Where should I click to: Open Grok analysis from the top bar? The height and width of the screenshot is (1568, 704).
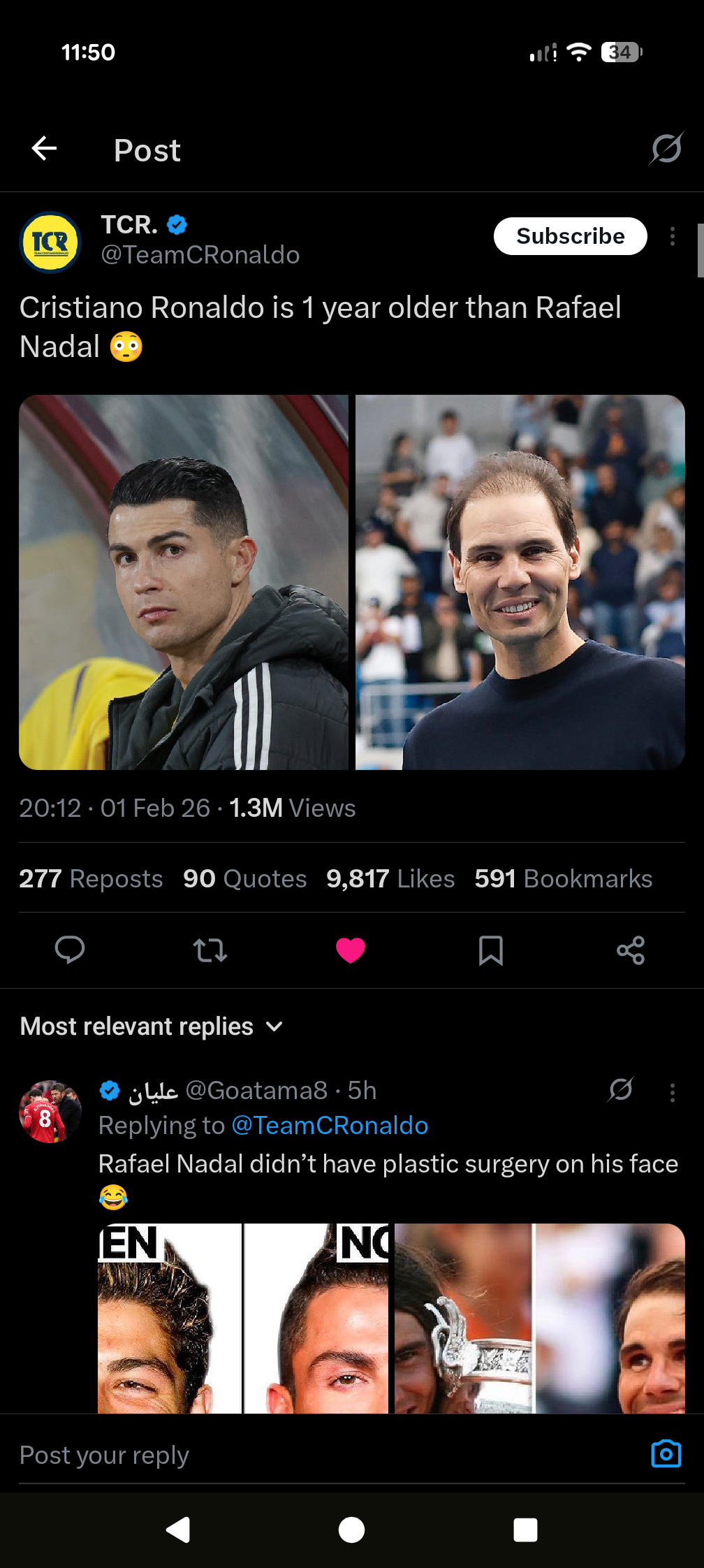tap(665, 150)
